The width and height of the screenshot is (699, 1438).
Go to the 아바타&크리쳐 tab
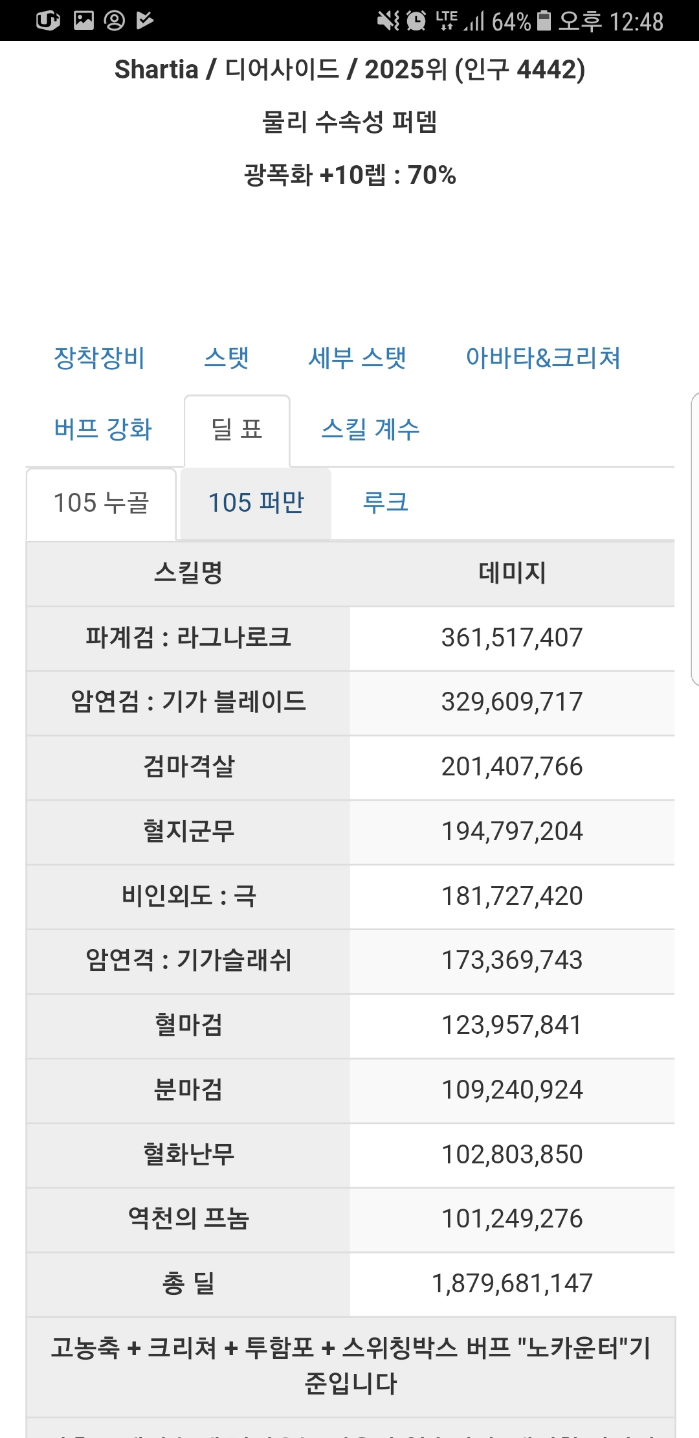[x=543, y=358]
